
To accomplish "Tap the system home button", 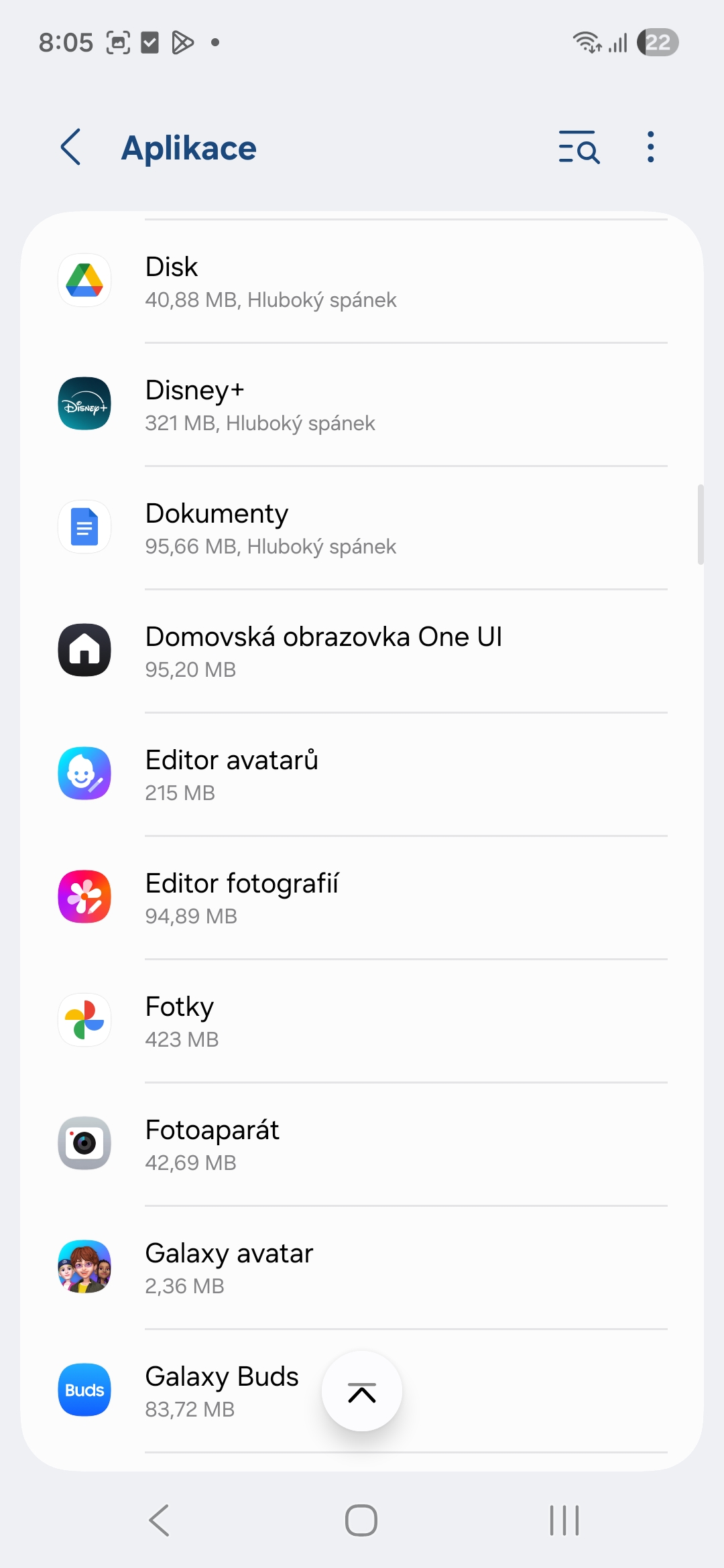I will coord(361,1520).
